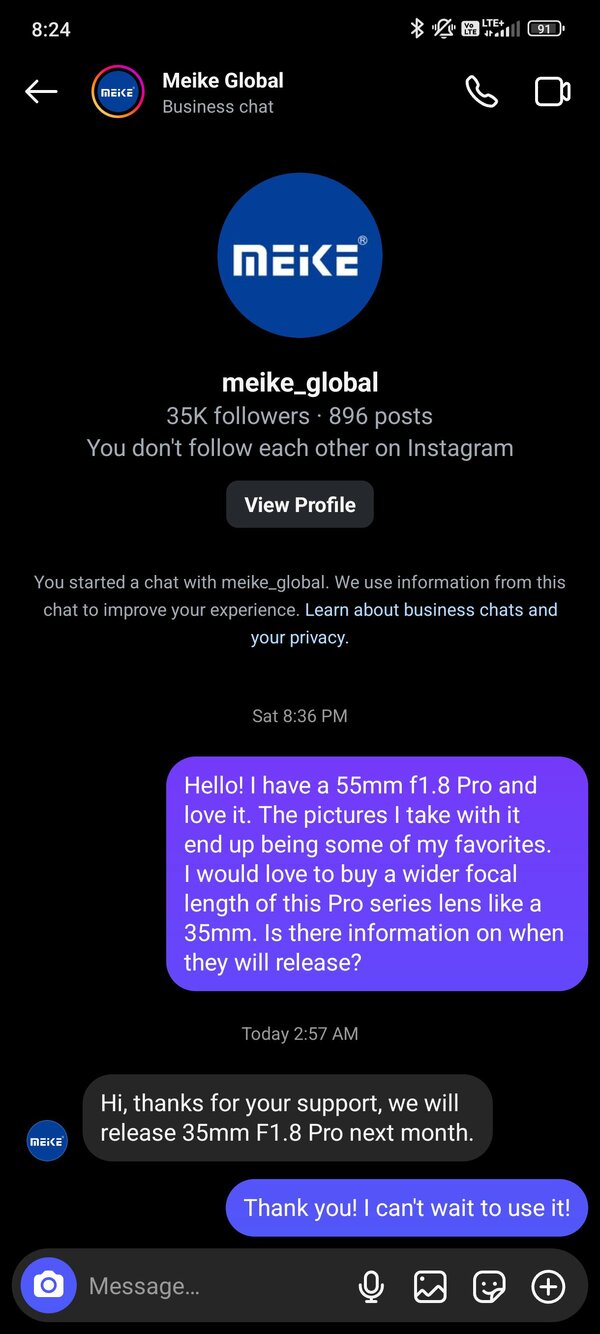This screenshot has width=600, height=1334.
Task: Start a voice call with Meike Global
Action: pyautogui.click(x=481, y=92)
